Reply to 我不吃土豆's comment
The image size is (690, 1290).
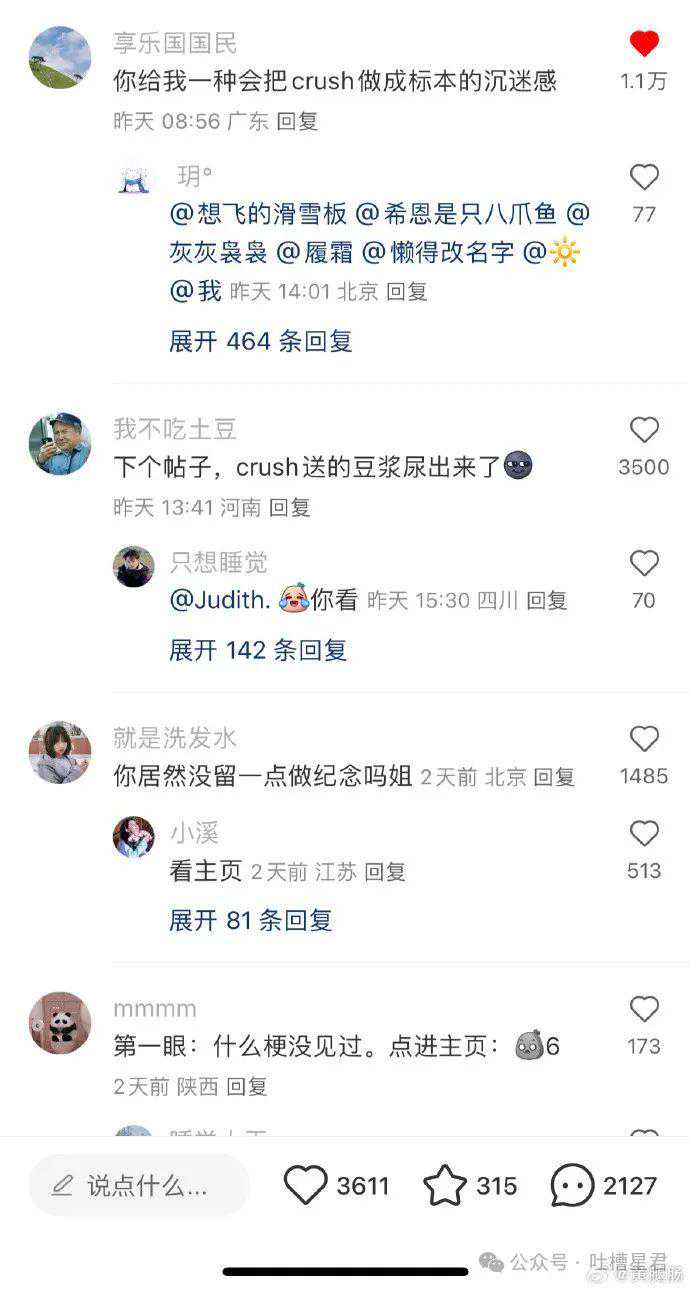tap(290, 508)
